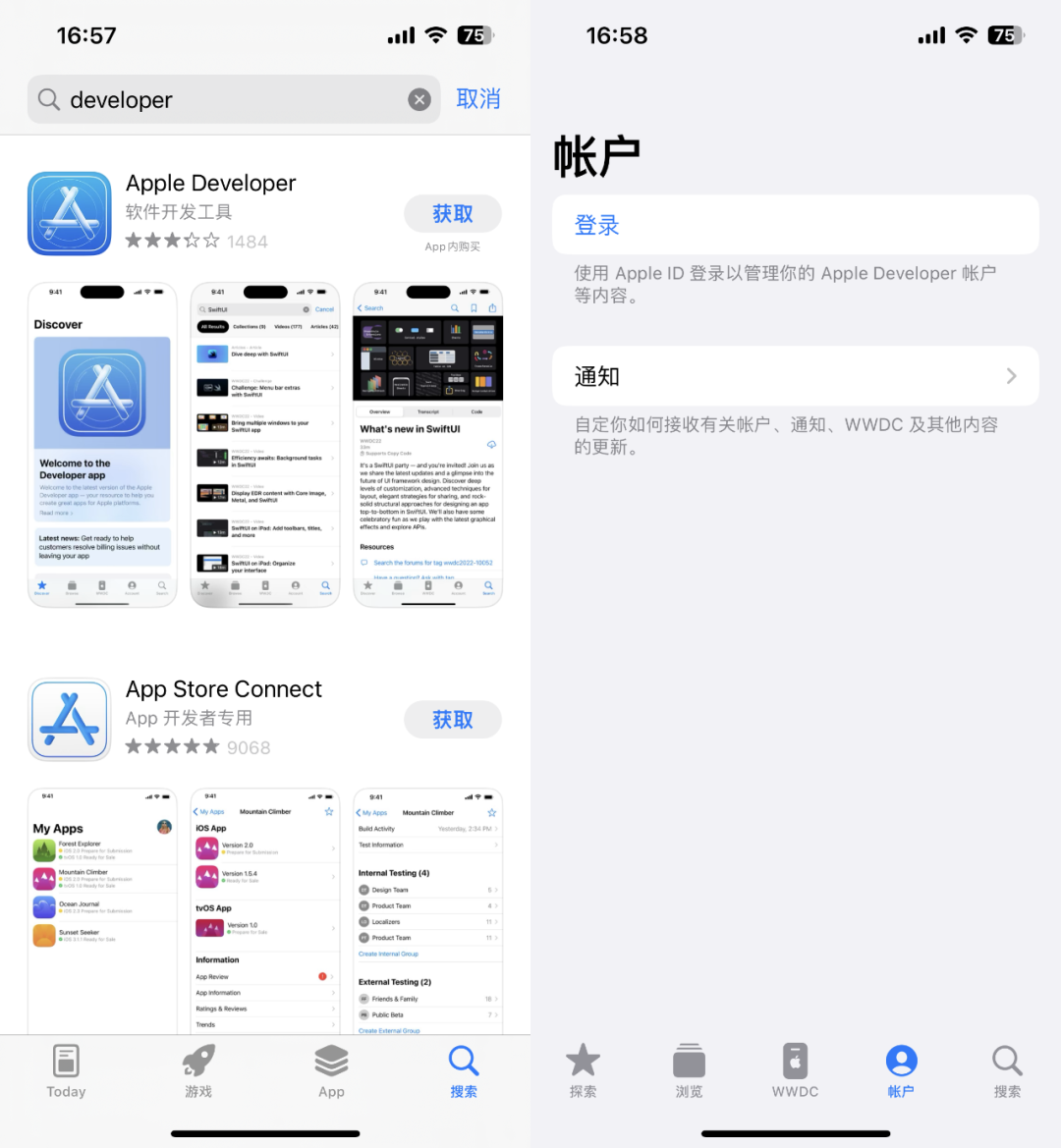Cancel the search with 取消
This screenshot has height=1148, width=1061.
click(478, 99)
